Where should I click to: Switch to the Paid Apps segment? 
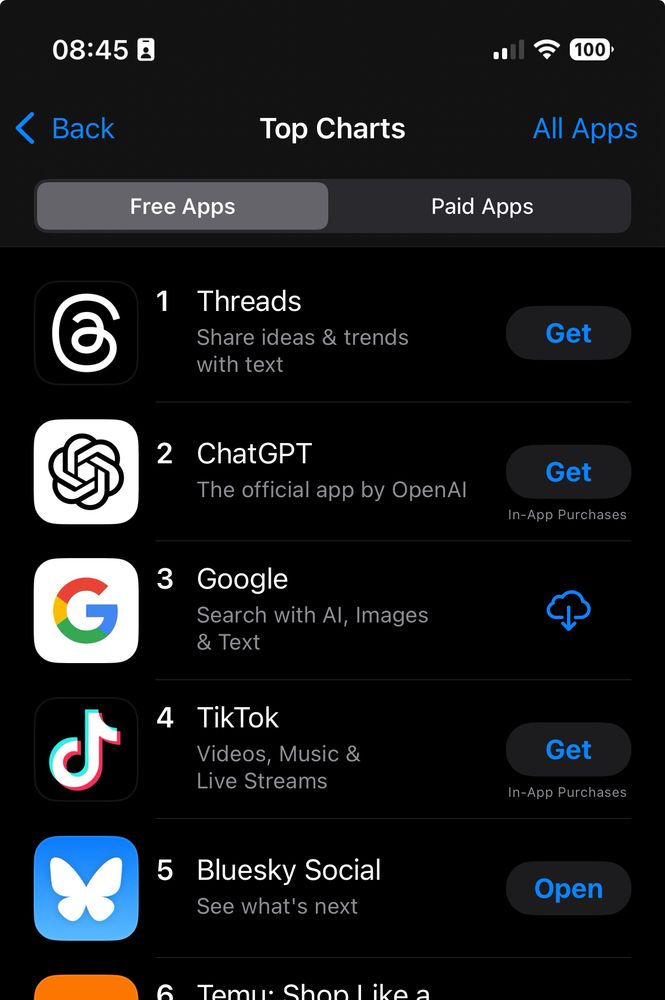point(482,206)
